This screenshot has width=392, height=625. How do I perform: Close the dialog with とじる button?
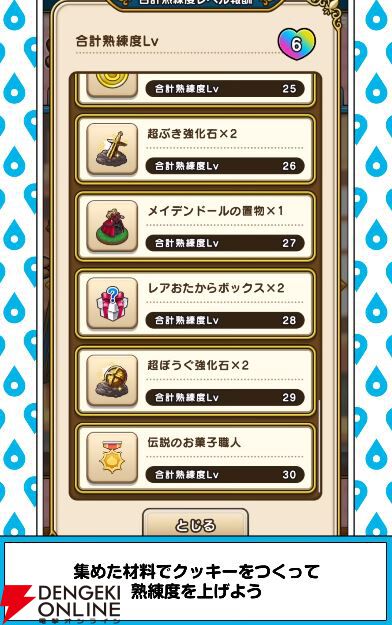pyautogui.click(x=195, y=523)
